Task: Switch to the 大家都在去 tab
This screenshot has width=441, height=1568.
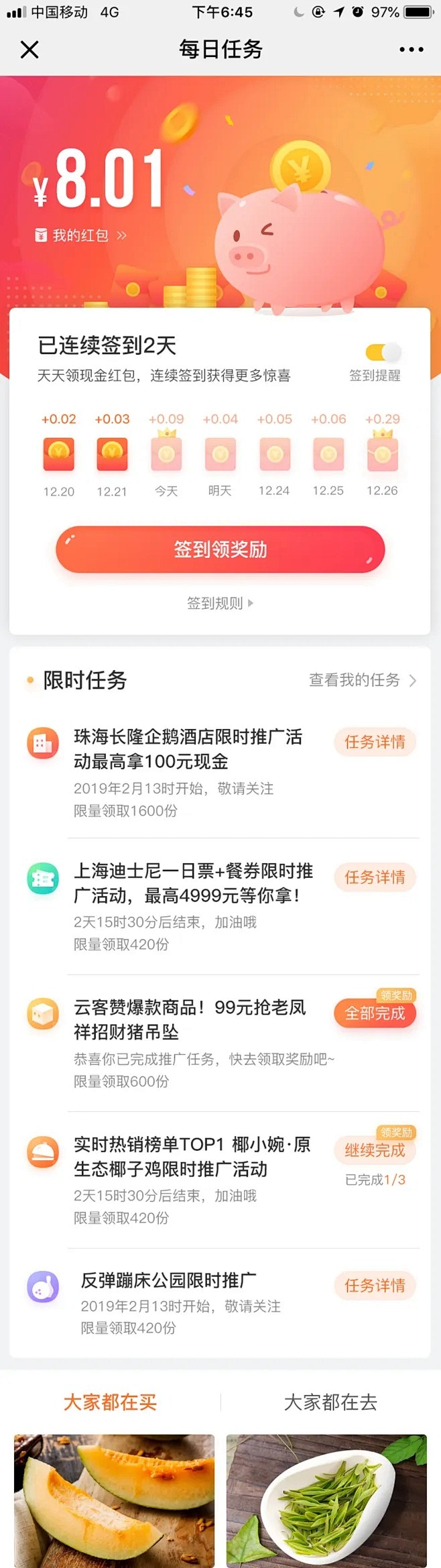Action: click(x=330, y=1402)
